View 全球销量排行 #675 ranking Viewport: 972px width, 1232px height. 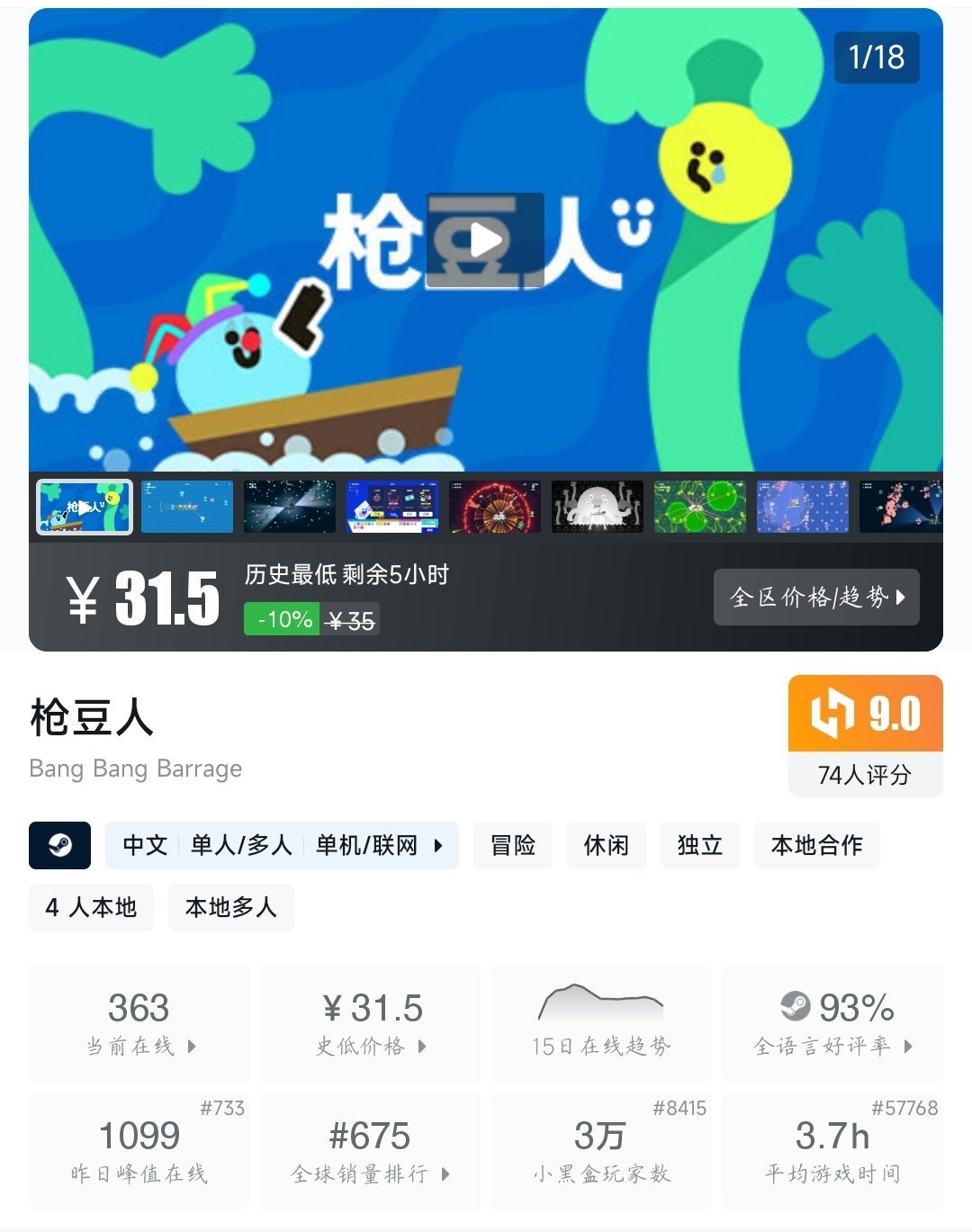tap(370, 1151)
